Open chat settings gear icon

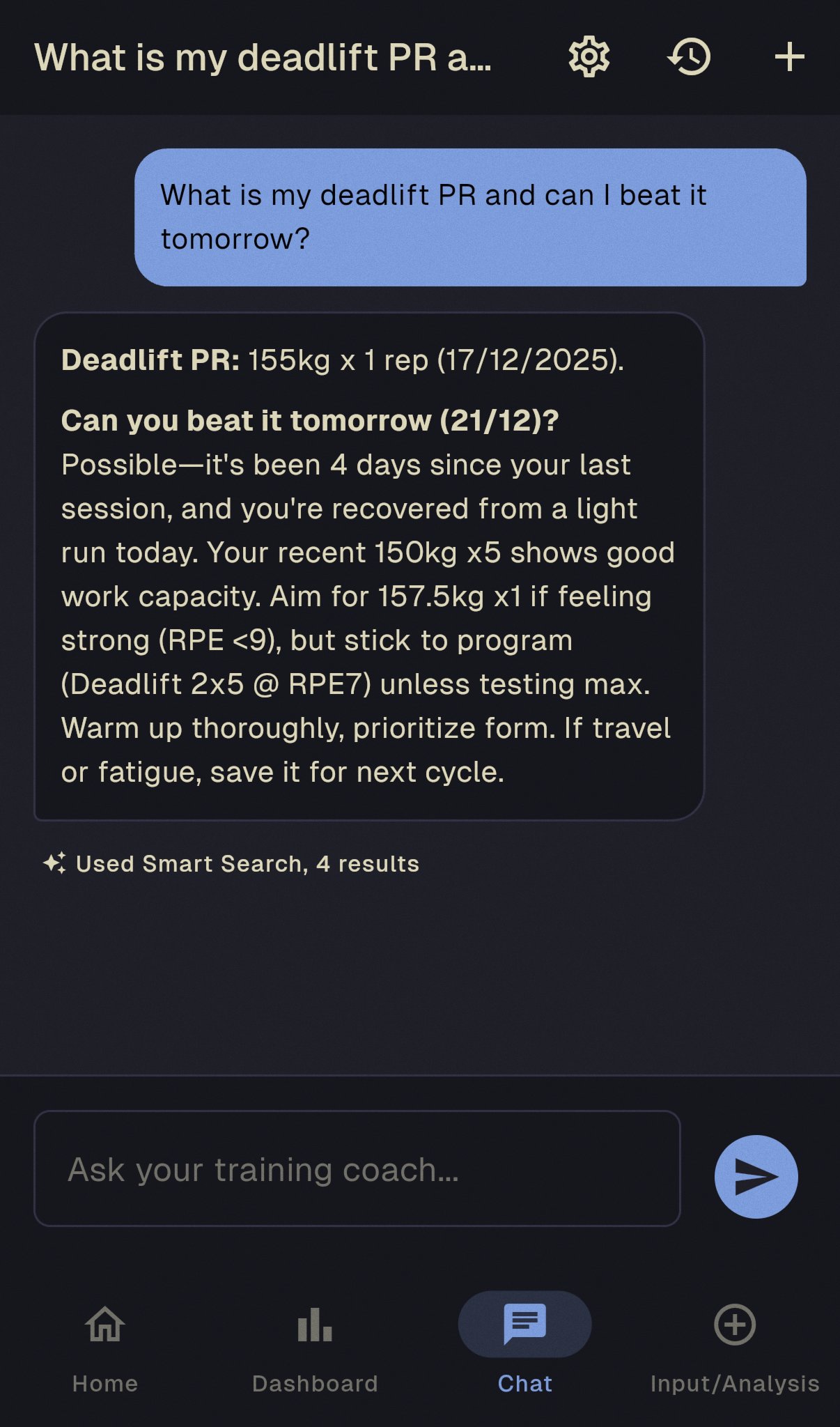tap(589, 57)
